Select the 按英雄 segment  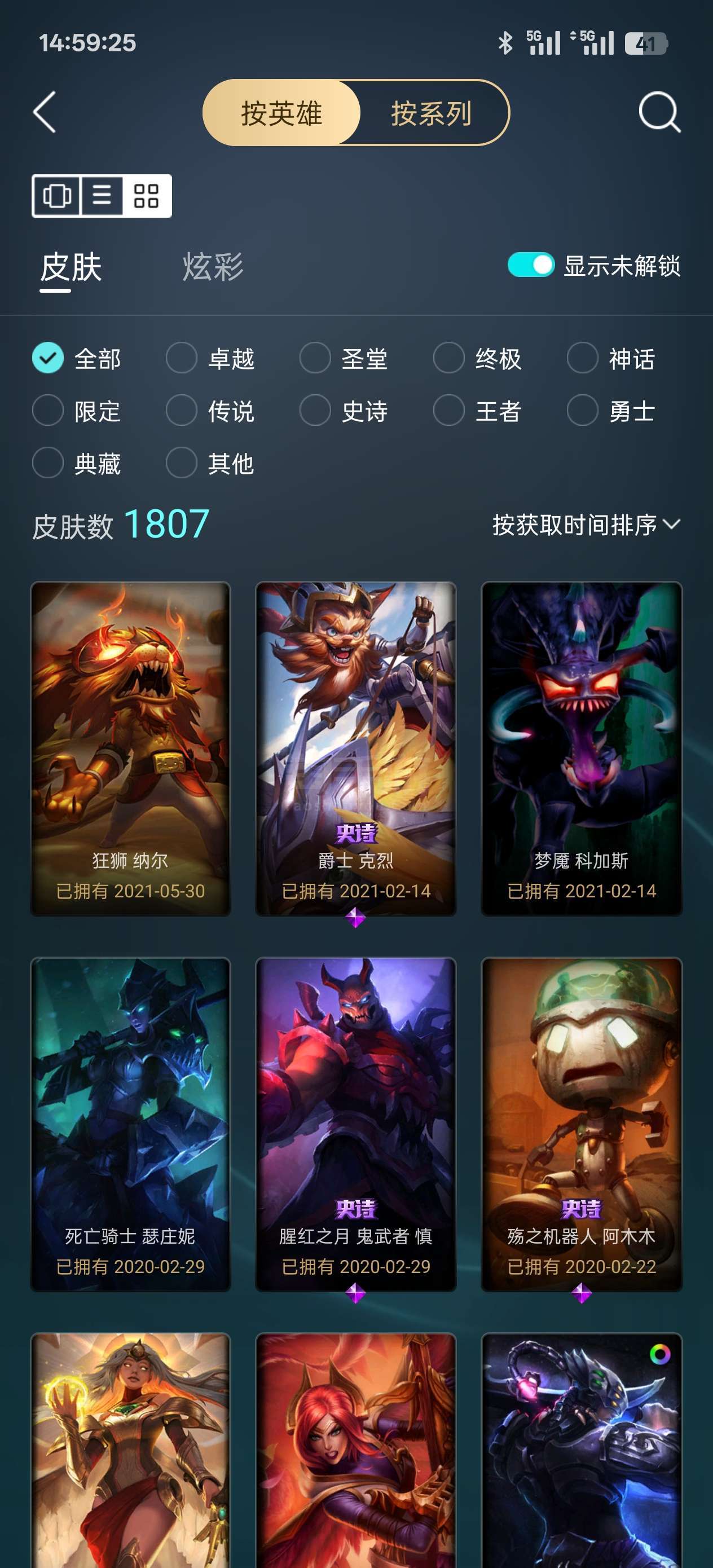click(x=281, y=113)
